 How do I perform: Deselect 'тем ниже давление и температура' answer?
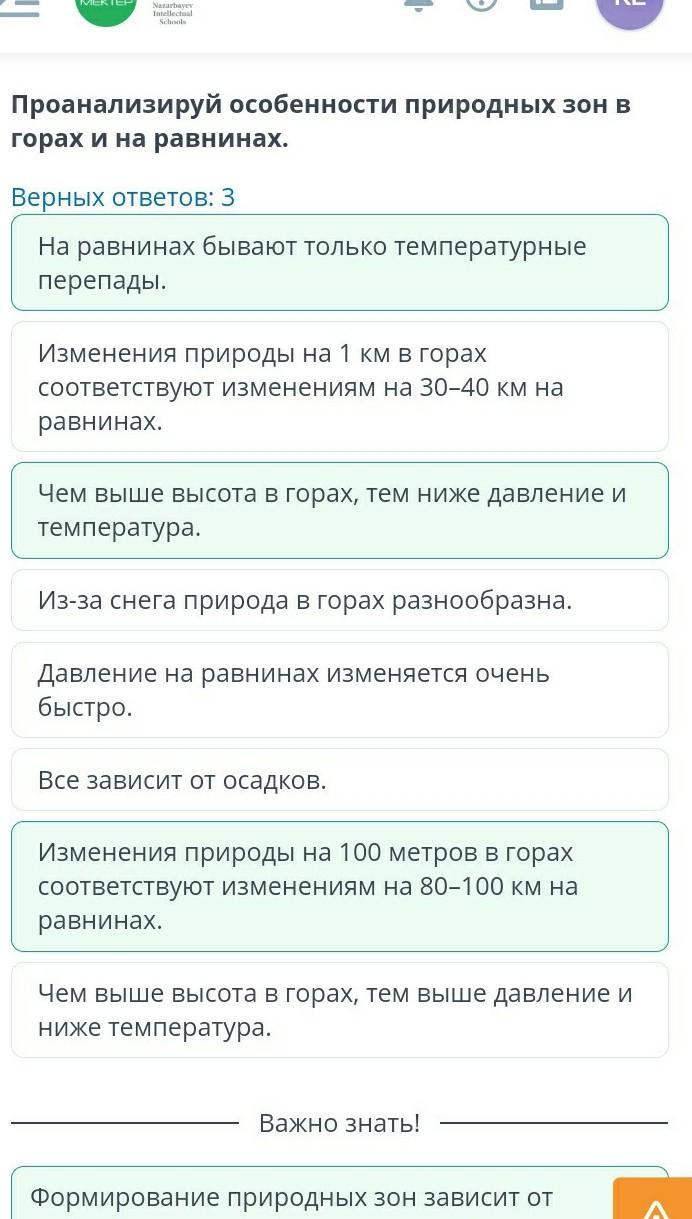coord(340,510)
